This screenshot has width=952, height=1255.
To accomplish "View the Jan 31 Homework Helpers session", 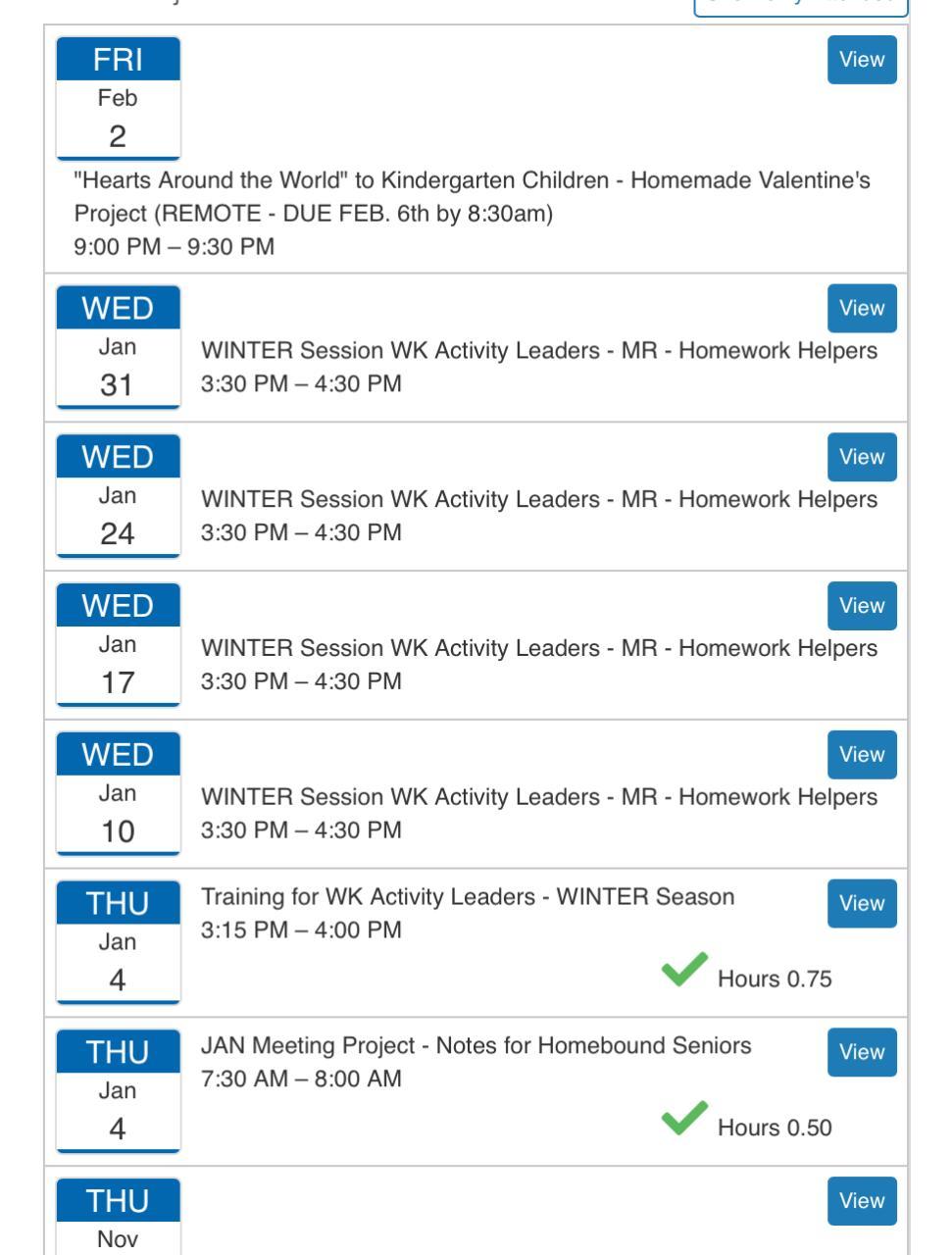I will pos(861,309).
